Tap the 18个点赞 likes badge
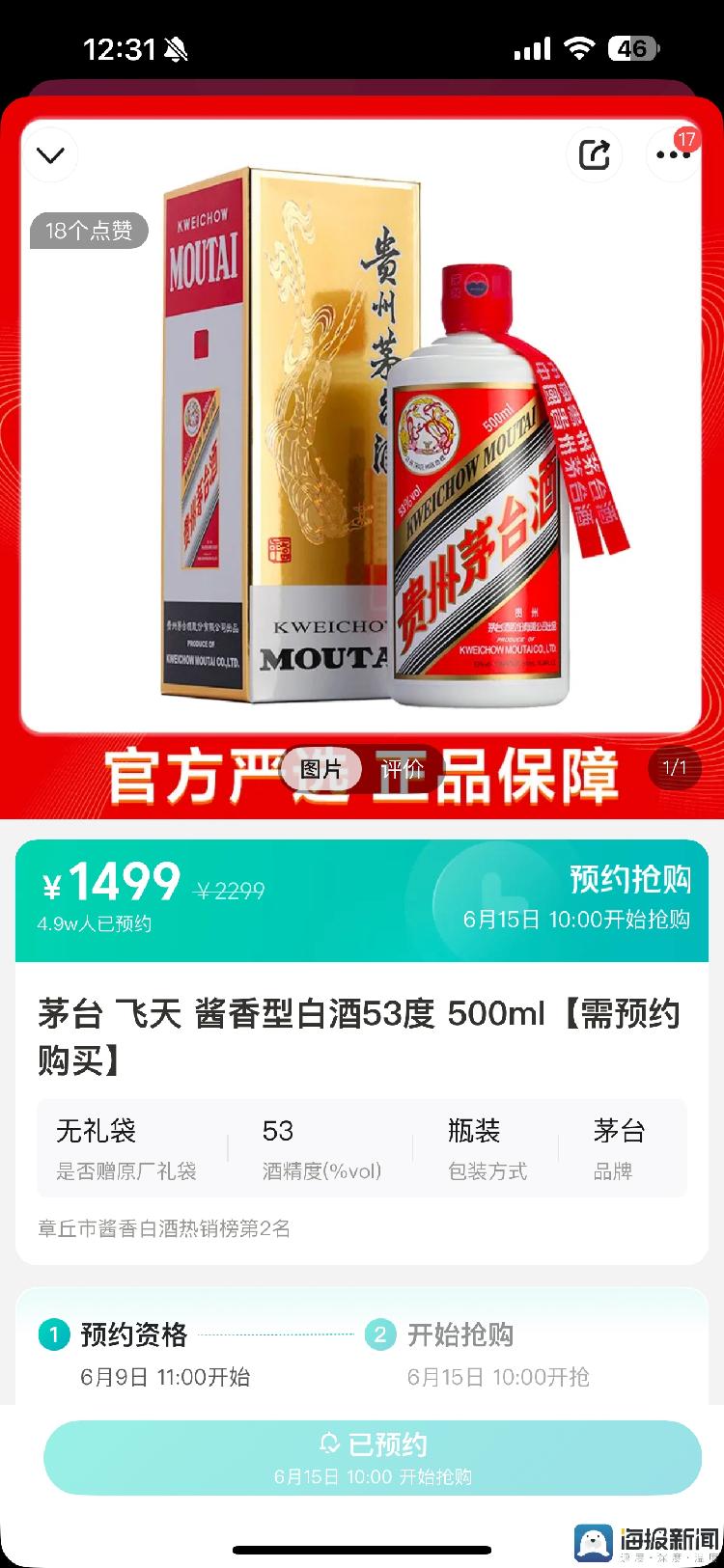The width and height of the screenshot is (724, 1568). tap(89, 231)
